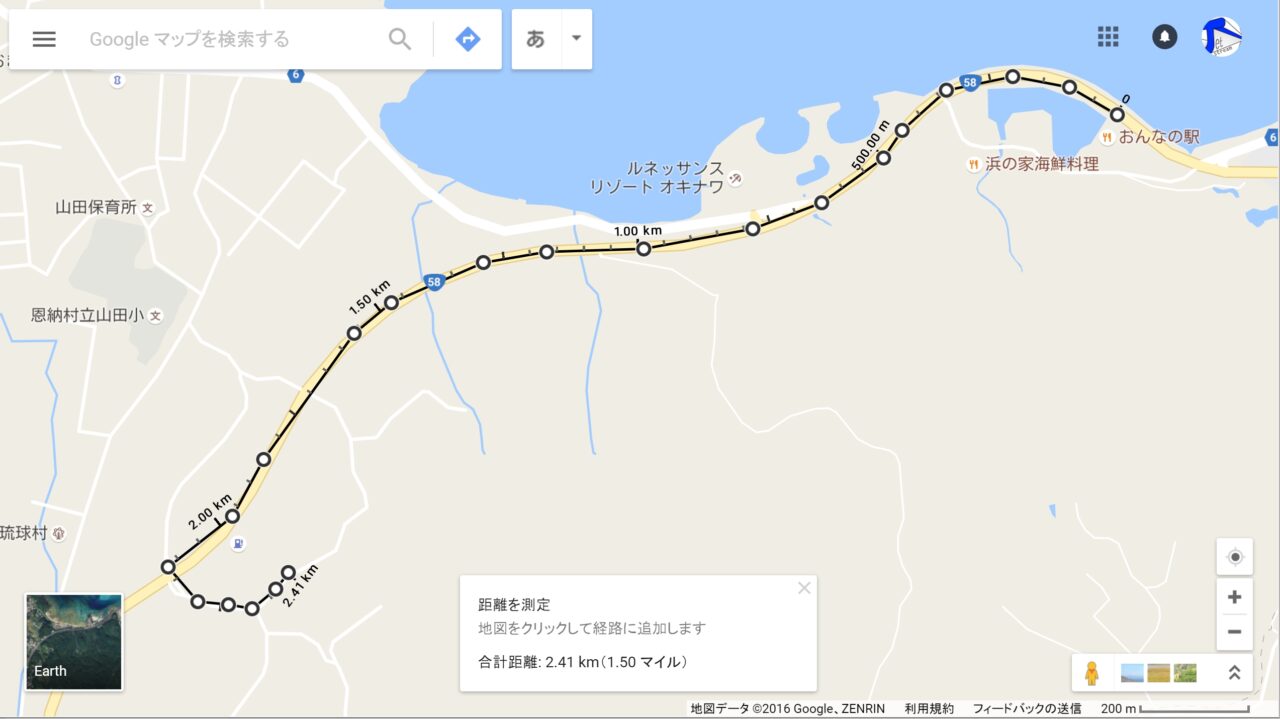Open the フィードバックの送信 feedback link
Screen dimensions: 1280x719
tap(1027, 708)
